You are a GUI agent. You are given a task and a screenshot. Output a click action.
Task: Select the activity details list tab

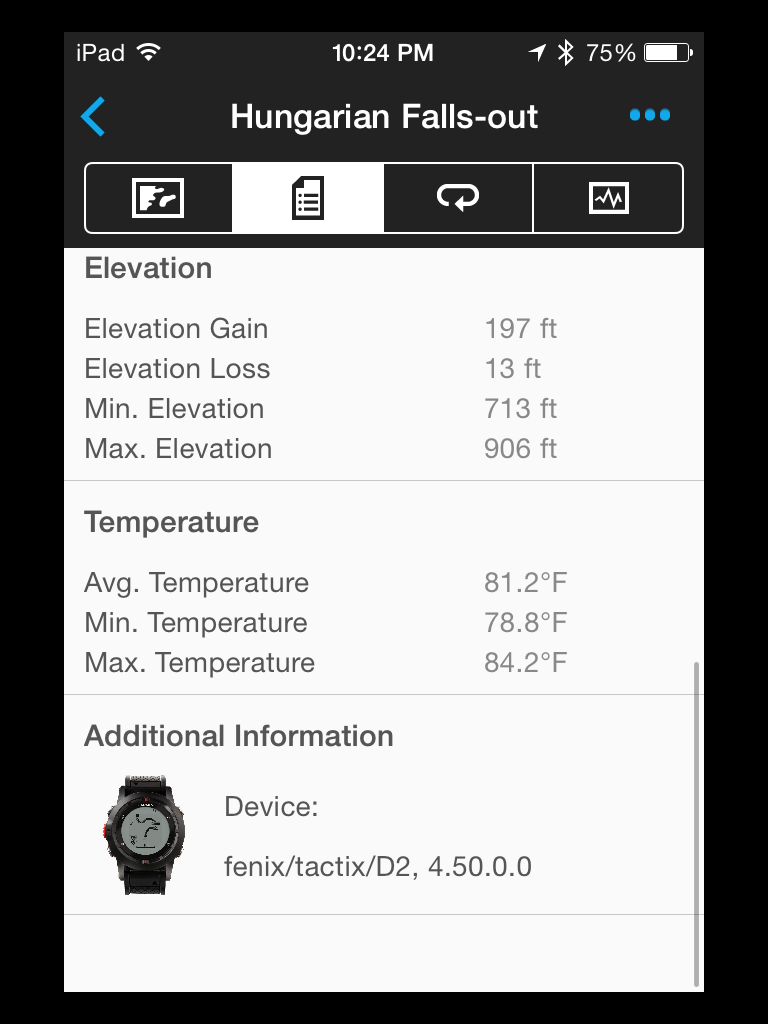(308, 198)
